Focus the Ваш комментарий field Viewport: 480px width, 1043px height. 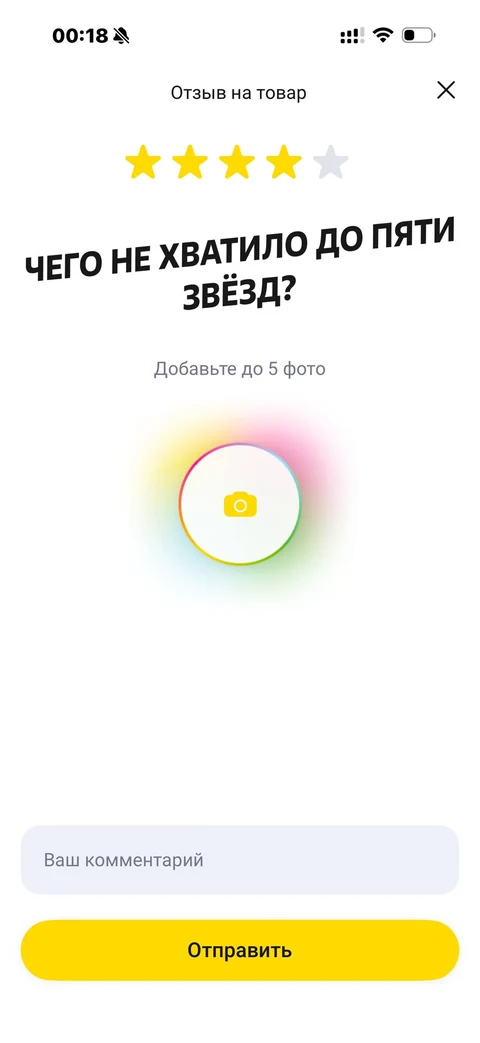click(x=240, y=860)
